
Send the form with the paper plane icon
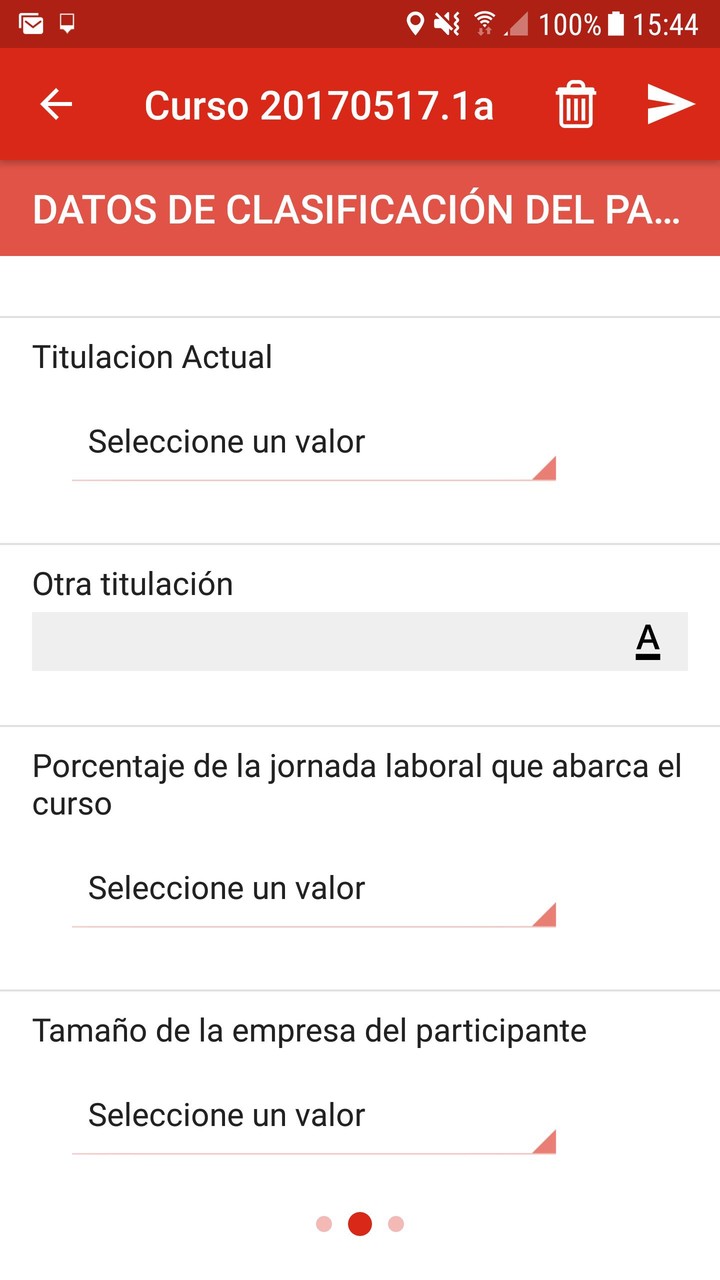click(x=670, y=104)
